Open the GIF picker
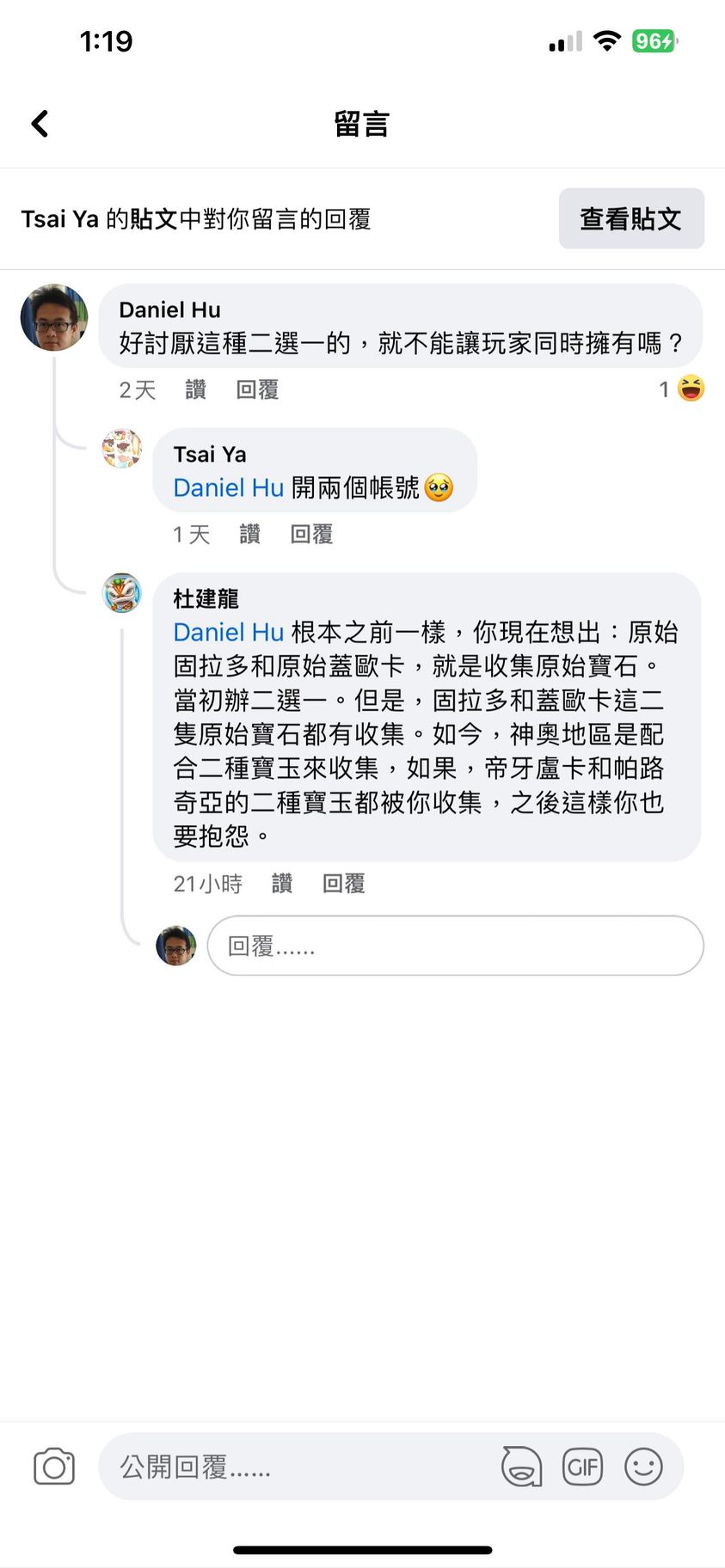725x1568 pixels. (x=582, y=1467)
